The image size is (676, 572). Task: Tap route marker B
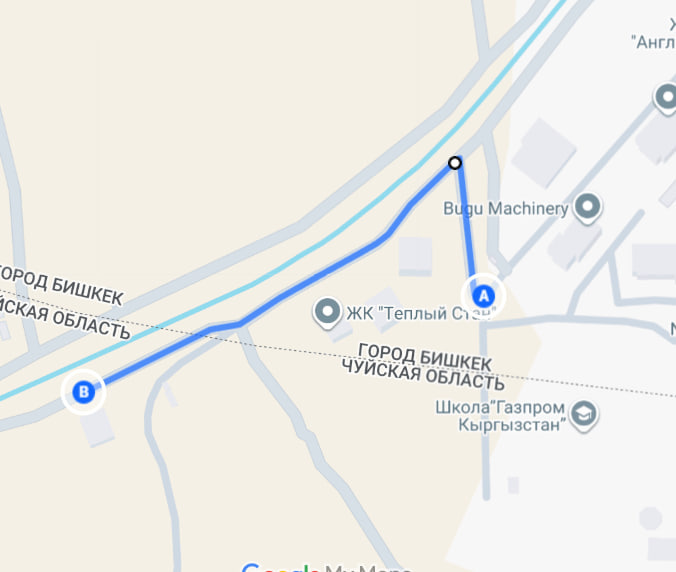[x=84, y=392]
